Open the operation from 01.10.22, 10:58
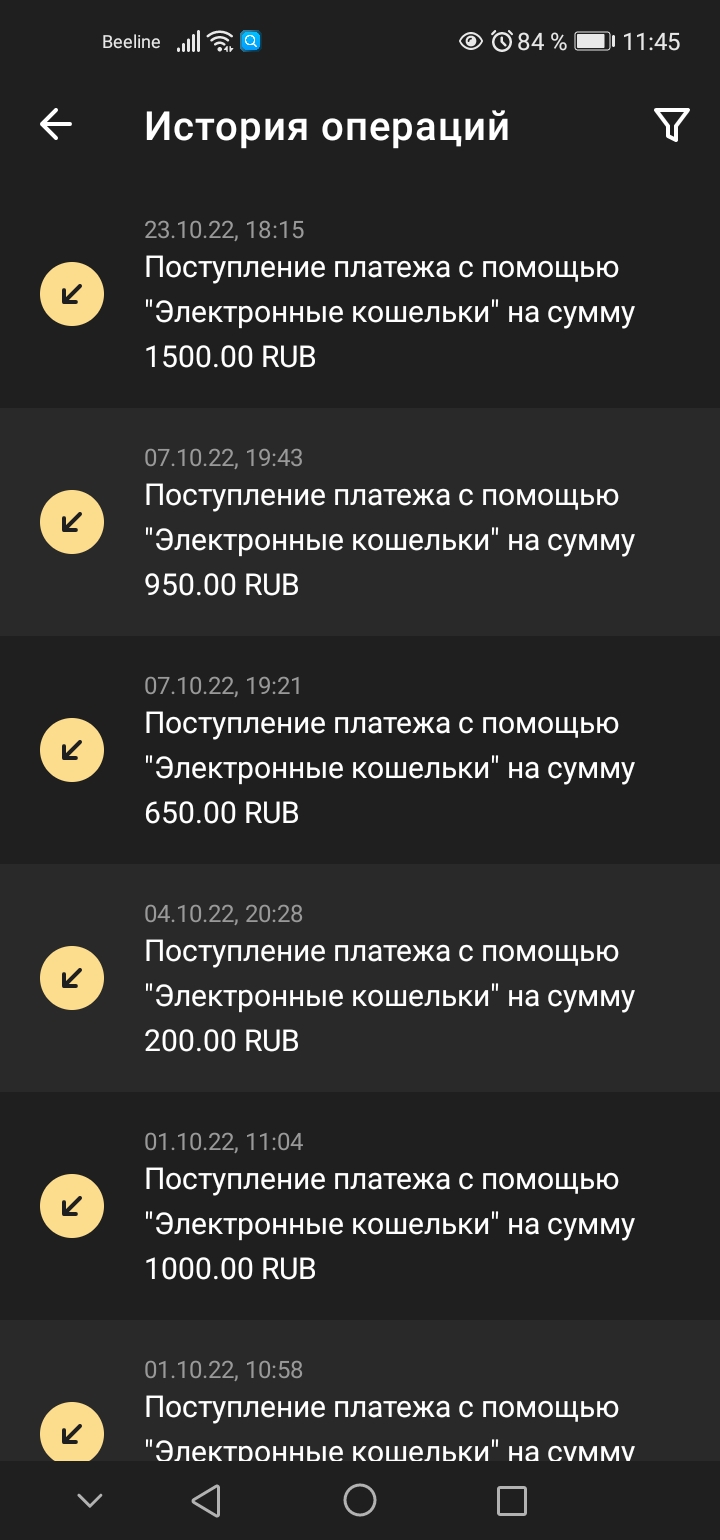The image size is (720, 1540). [360, 1391]
